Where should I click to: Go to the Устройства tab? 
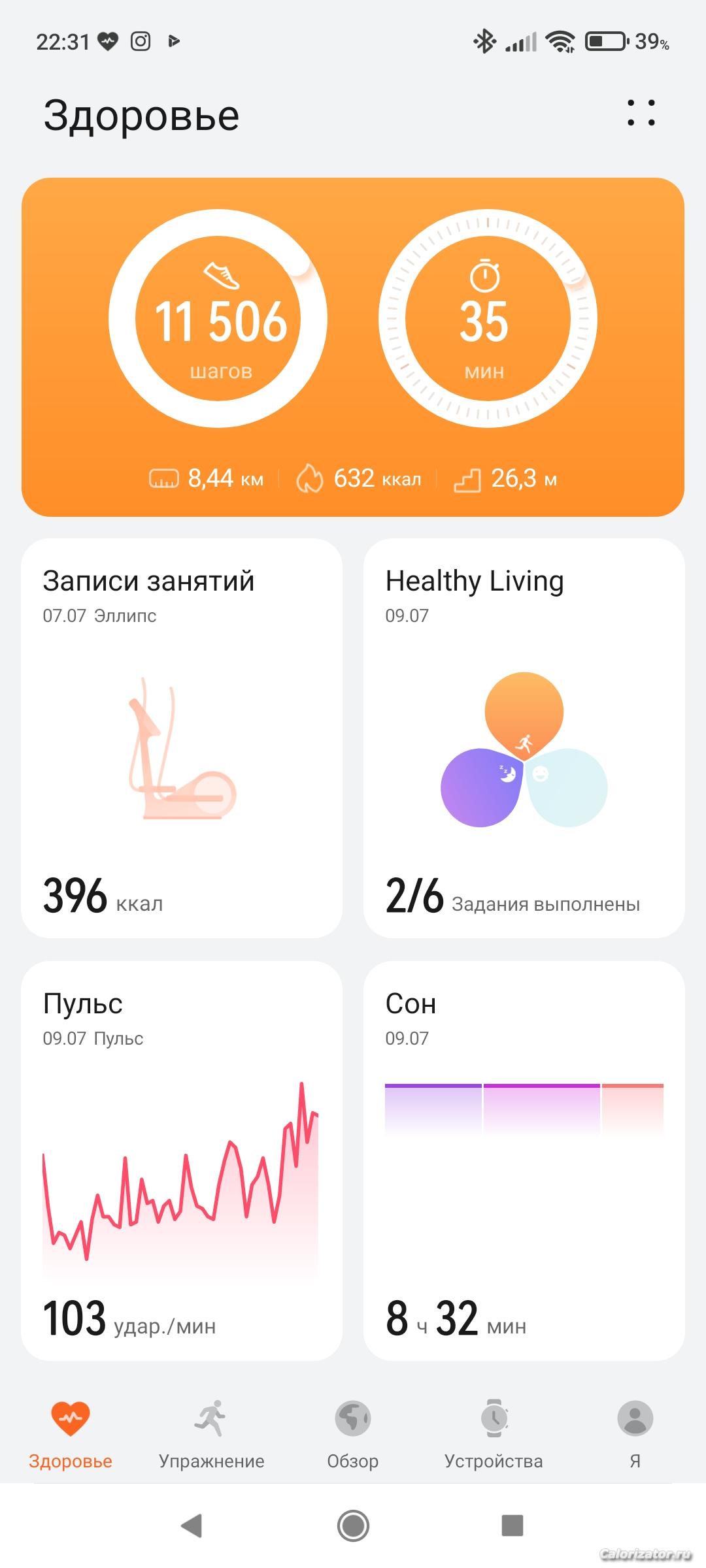pyautogui.click(x=494, y=1434)
